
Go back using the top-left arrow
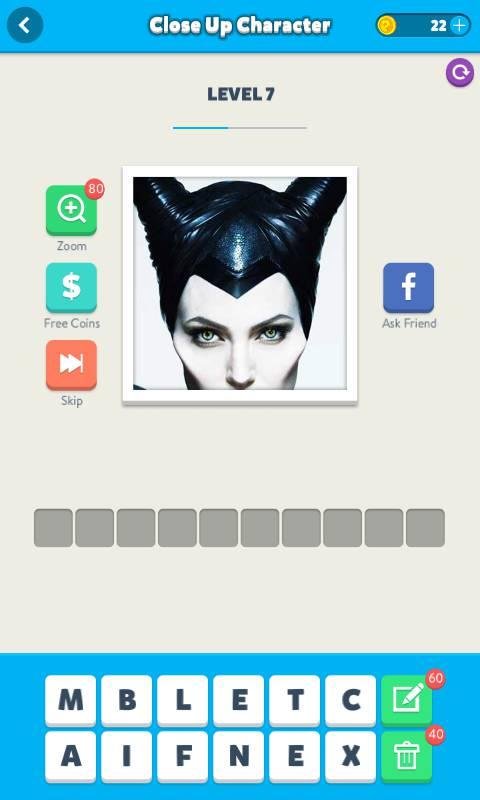(25, 25)
